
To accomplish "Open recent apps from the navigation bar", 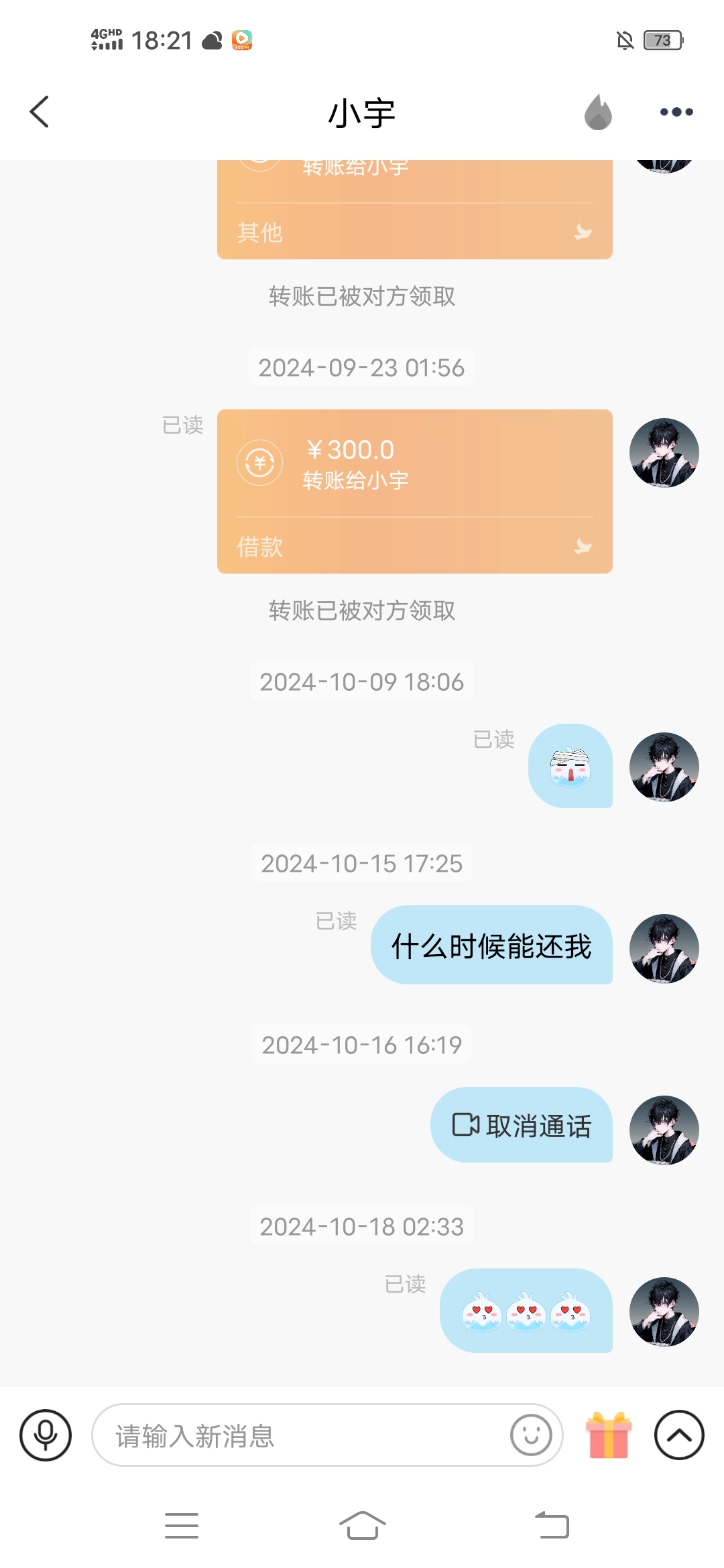I will point(182,1526).
